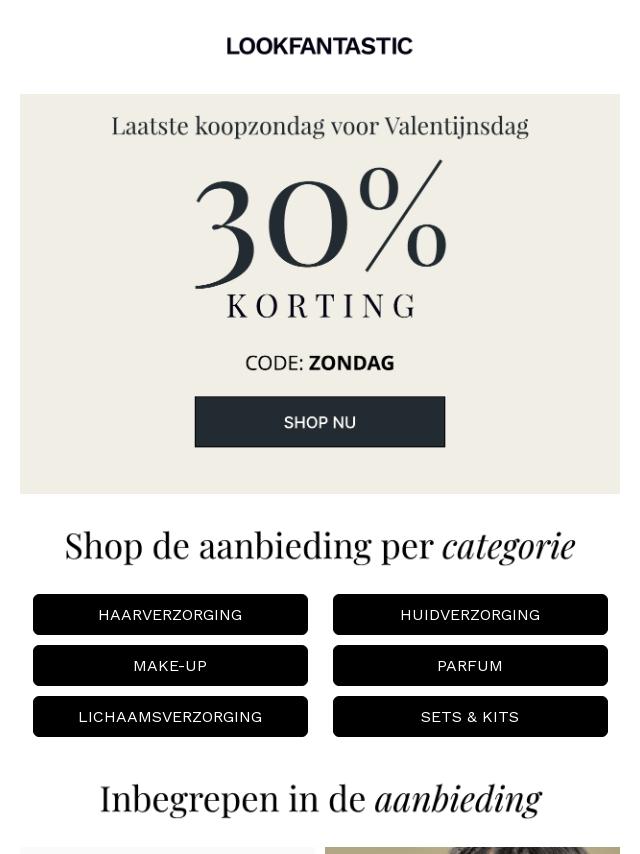Shop LICHAAMSVERZORGING offers

click(170, 716)
